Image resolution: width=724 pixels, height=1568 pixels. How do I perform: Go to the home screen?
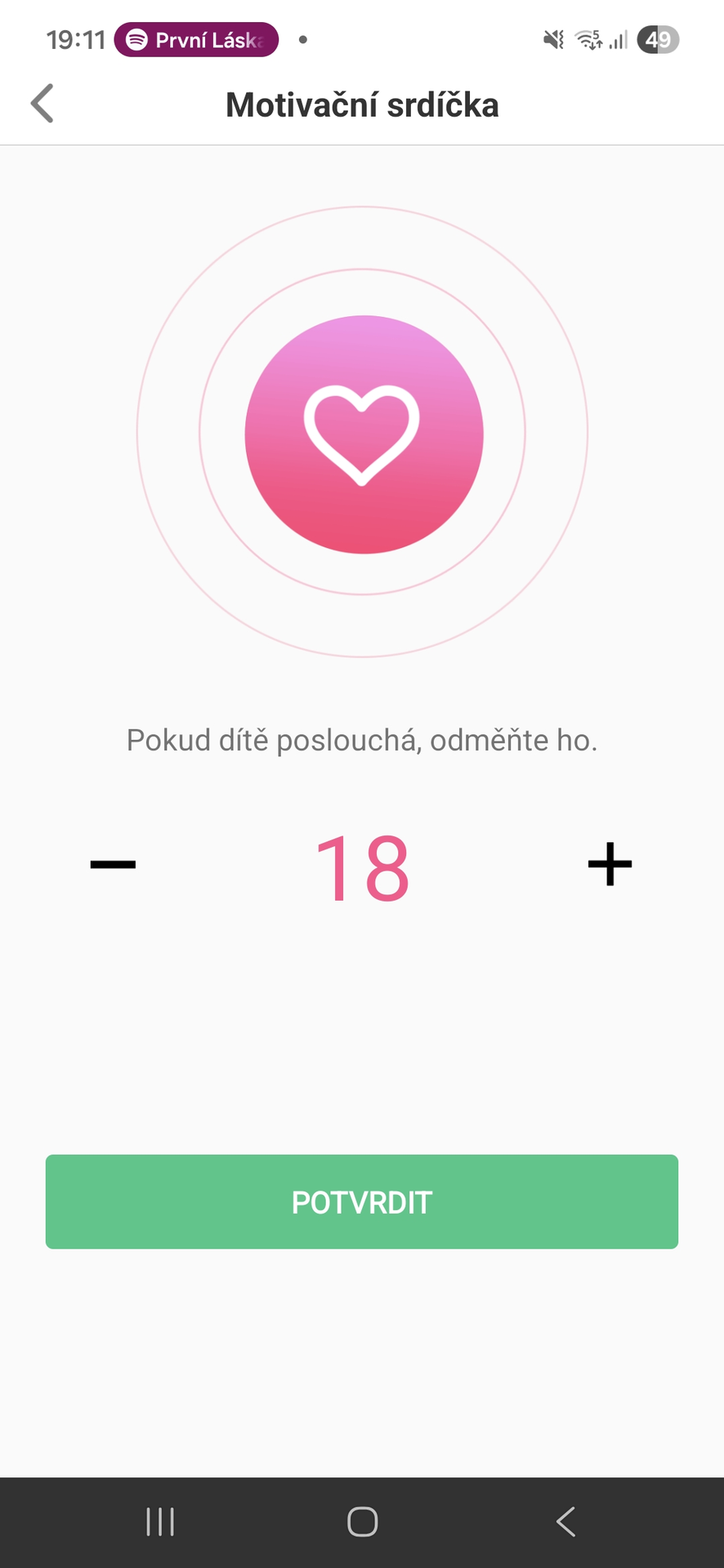pyautogui.click(x=362, y=1521)
